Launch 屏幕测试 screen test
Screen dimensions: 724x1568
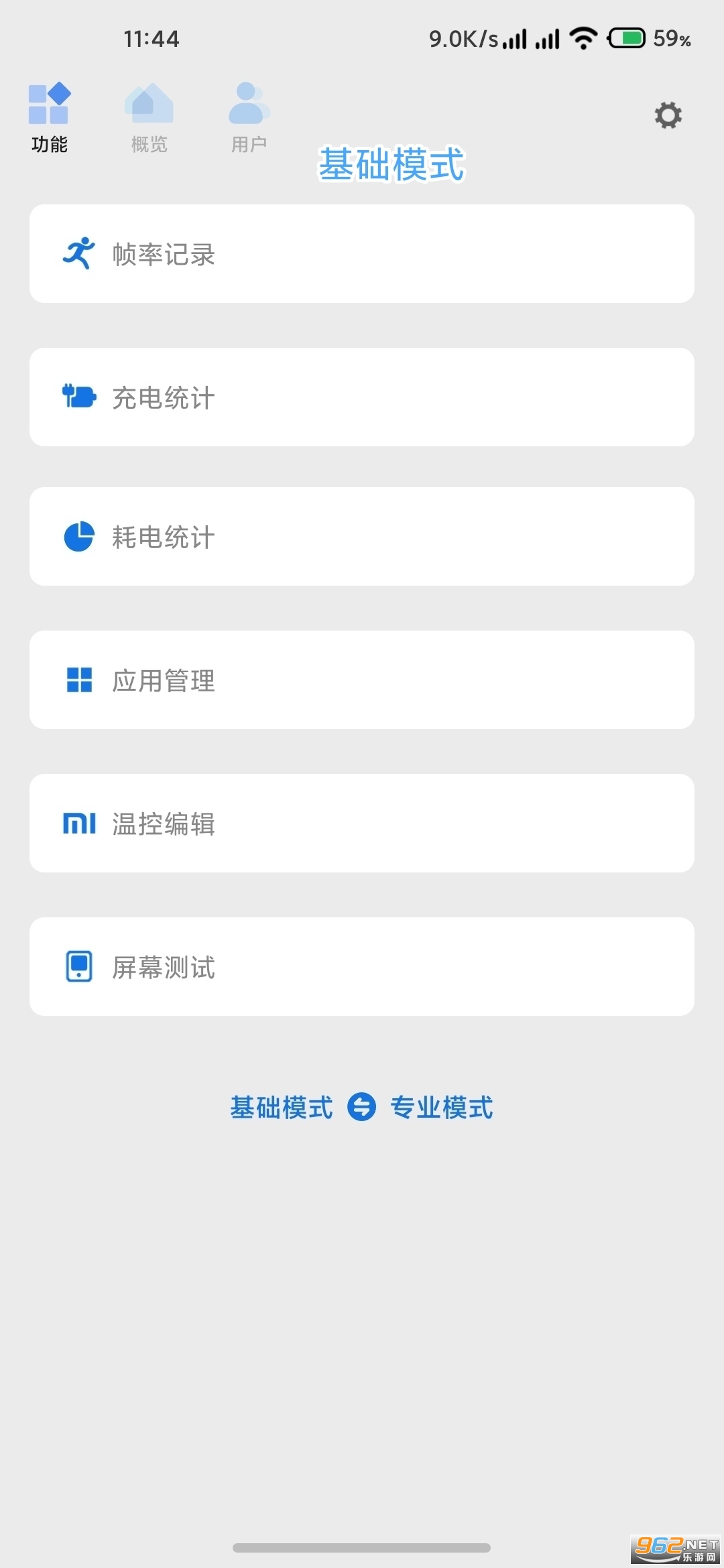tap(361, 967)
